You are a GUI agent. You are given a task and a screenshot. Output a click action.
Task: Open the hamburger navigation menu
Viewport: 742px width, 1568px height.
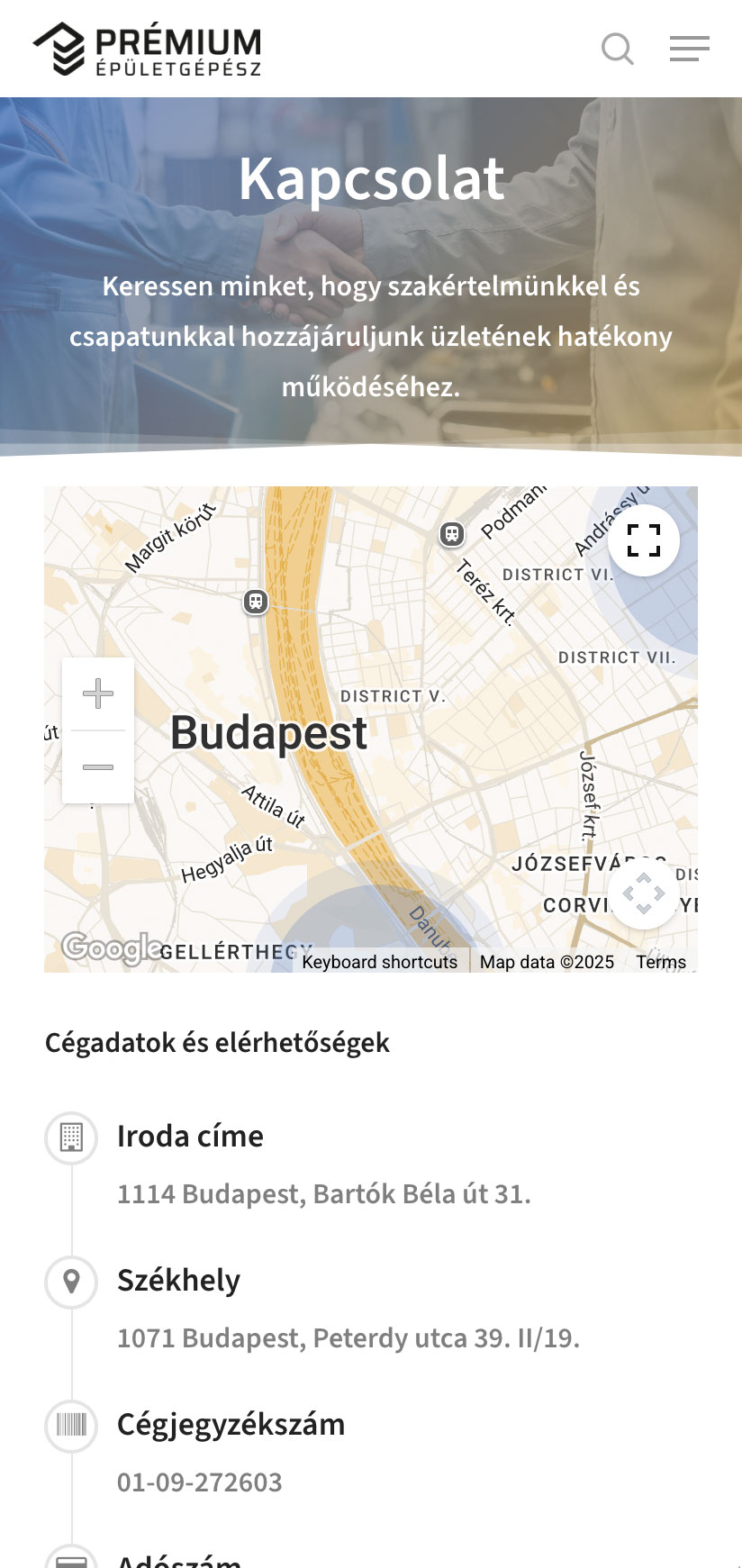point(690,49)
